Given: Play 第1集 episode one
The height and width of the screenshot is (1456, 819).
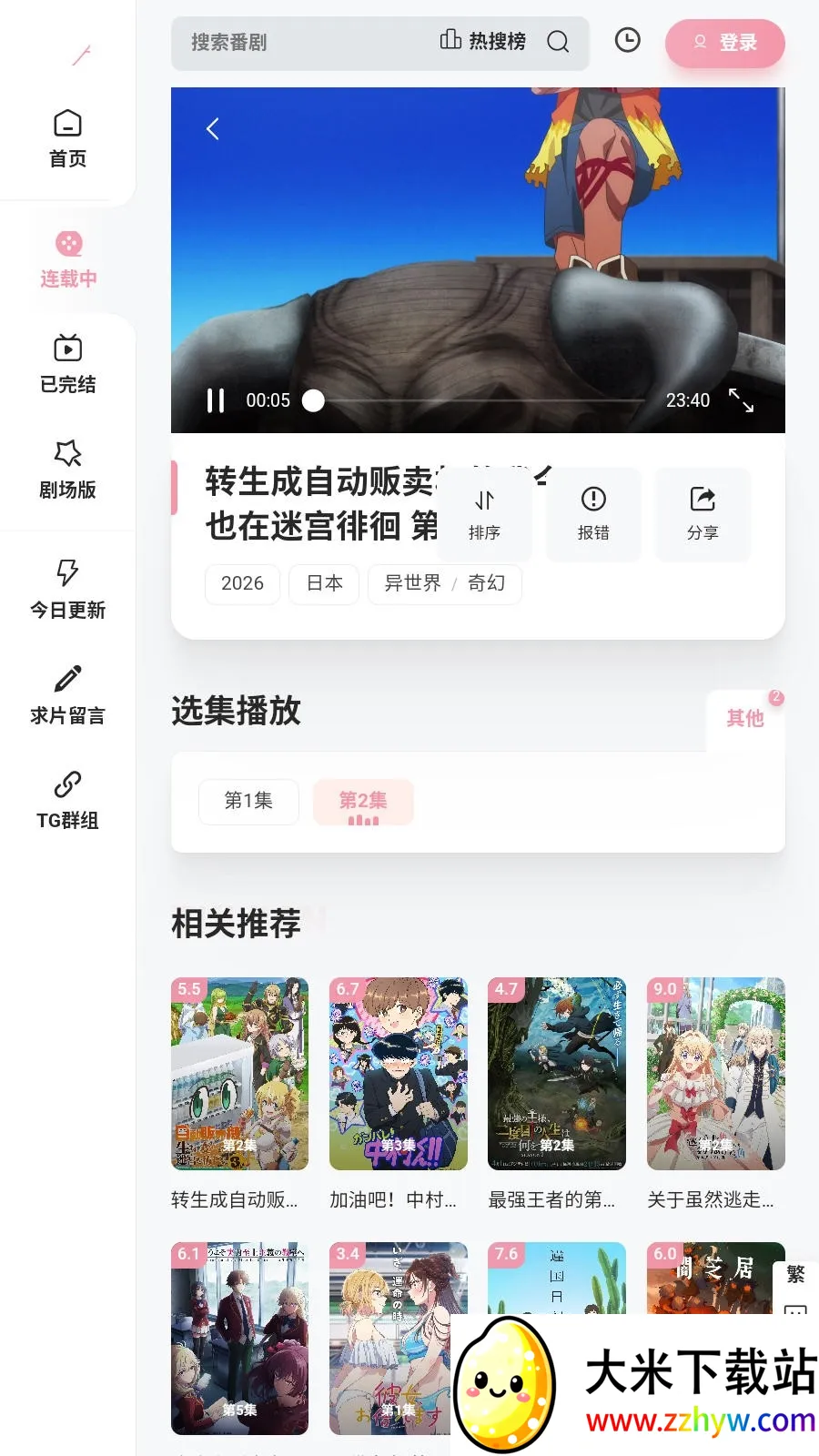Looking at the screenshot, I should [248, 802].
